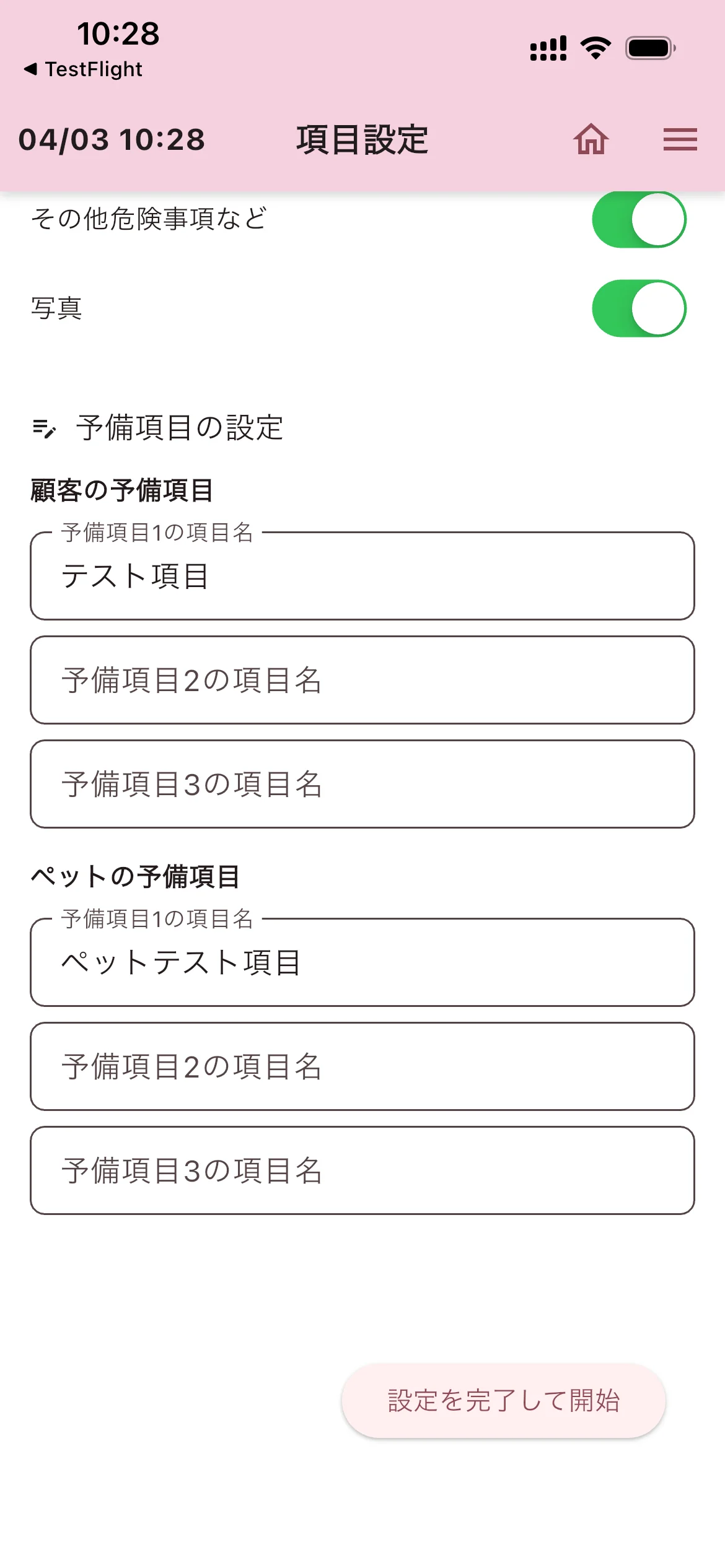725x1568 pixels.
Task: Tap 設定を完了して開始 button
Action: click(503, 1401)
